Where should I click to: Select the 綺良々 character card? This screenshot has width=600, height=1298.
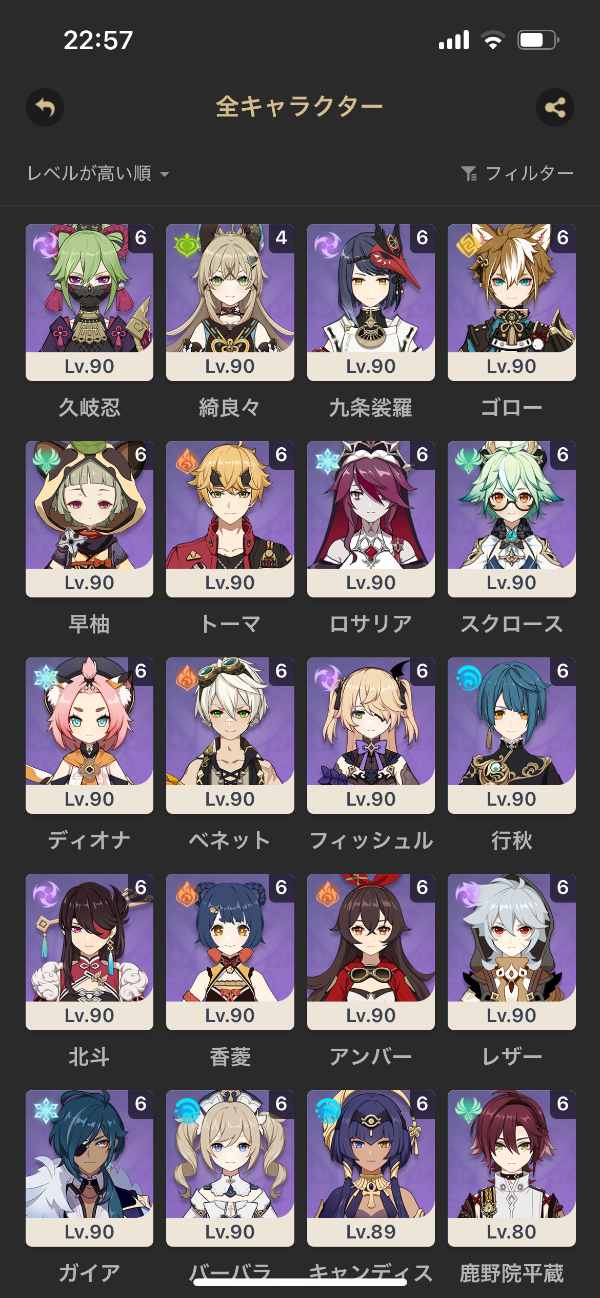click(x=230, y=302)
